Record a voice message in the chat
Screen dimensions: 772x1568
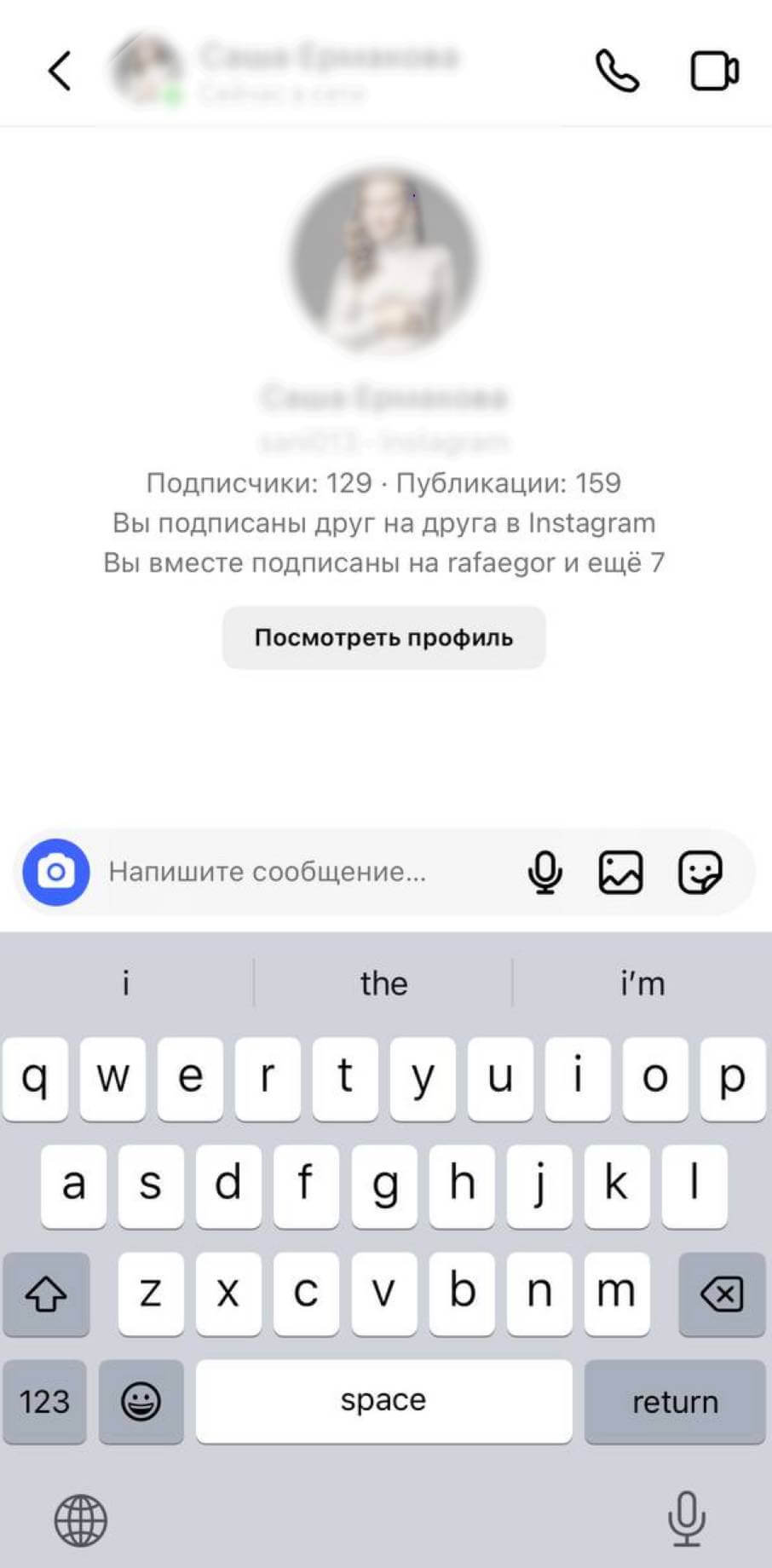point(544,872)
